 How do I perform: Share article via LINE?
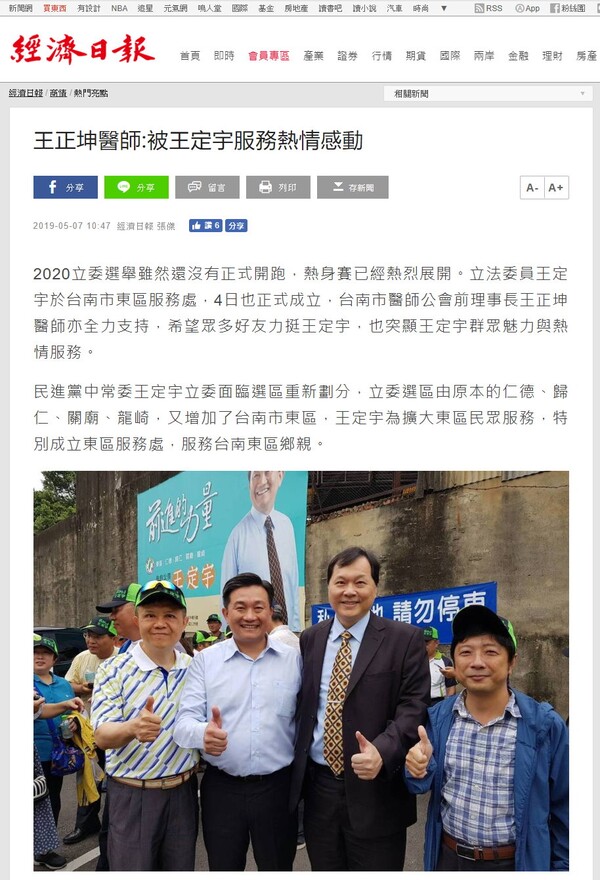point(136,187)
